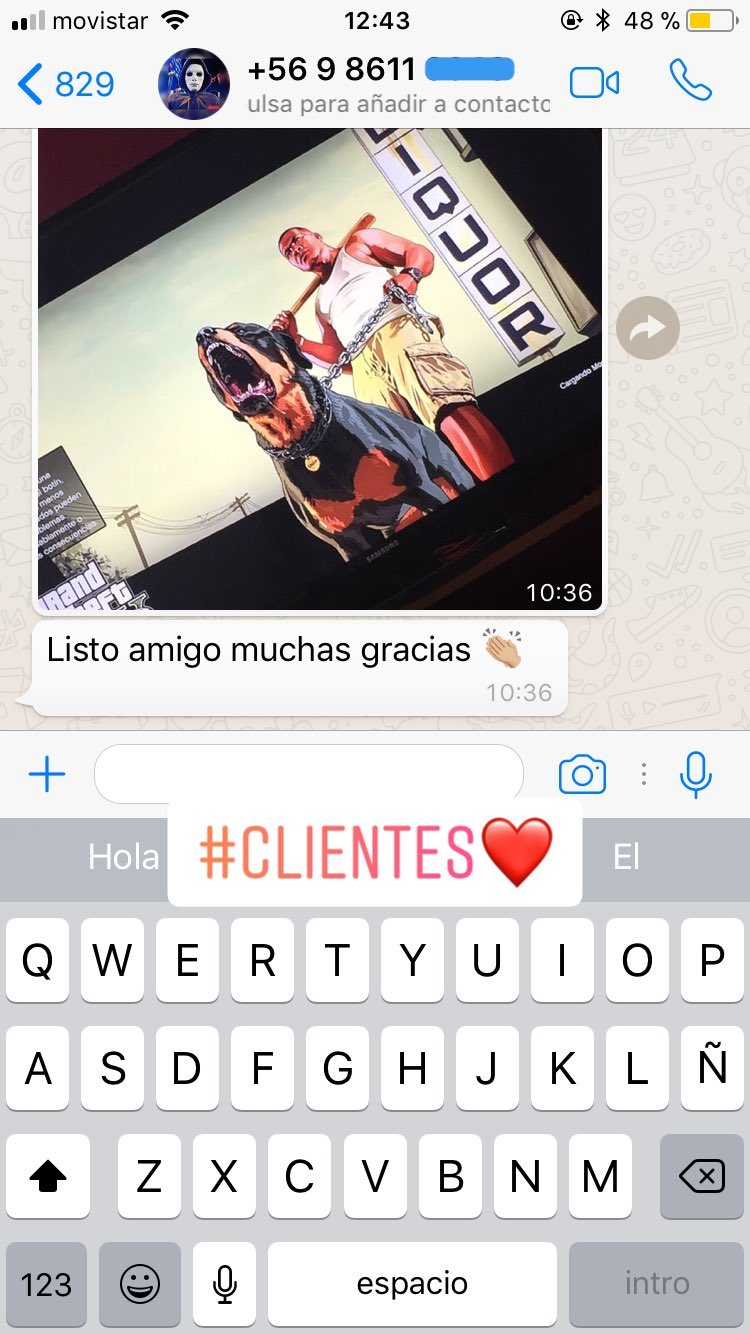Forward the received GTA photo
The image size is (750, 1334).
pyautogui.click(x=648, y=328)
